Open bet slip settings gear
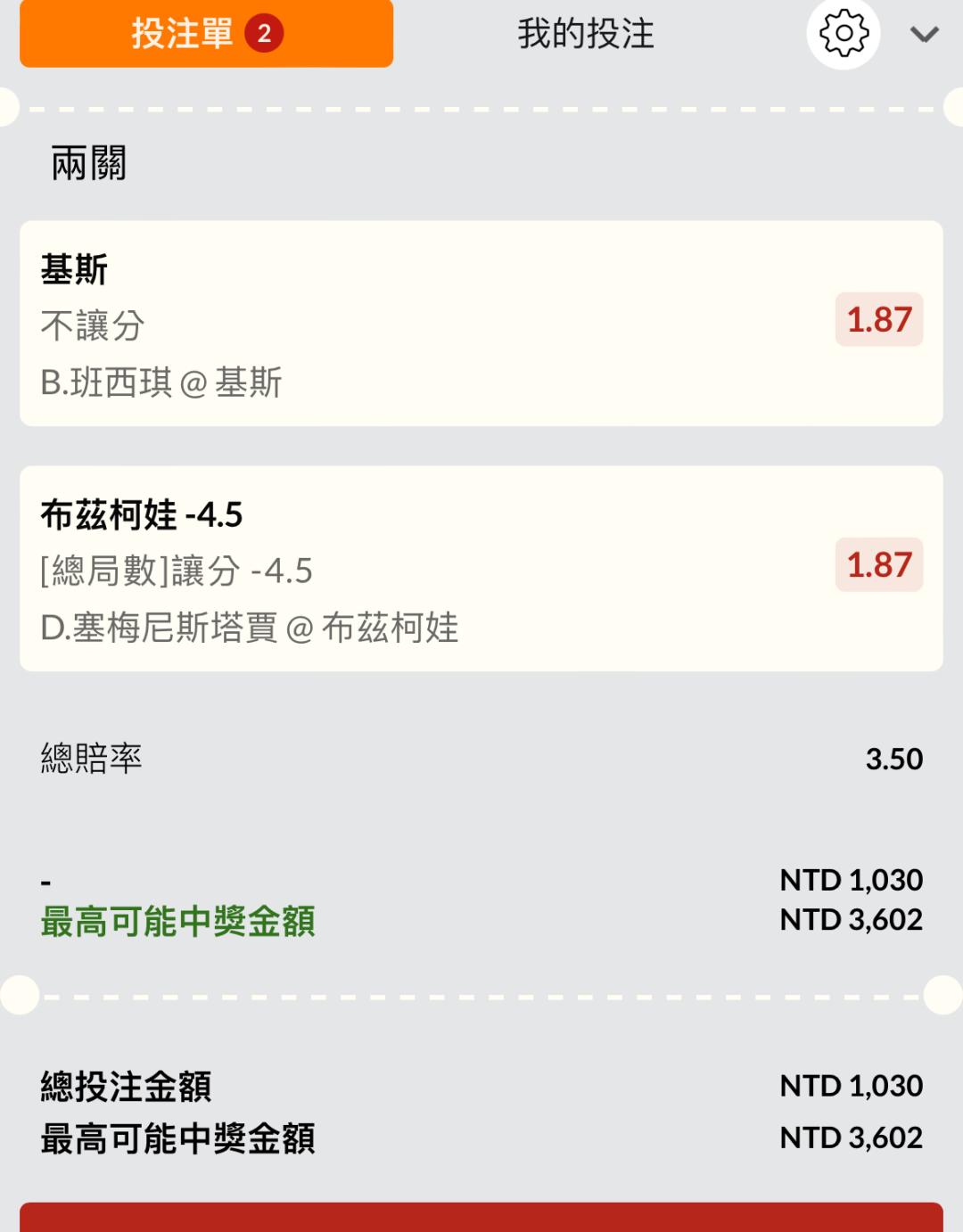Screen dimensions: 963x1232 point(843,34)
